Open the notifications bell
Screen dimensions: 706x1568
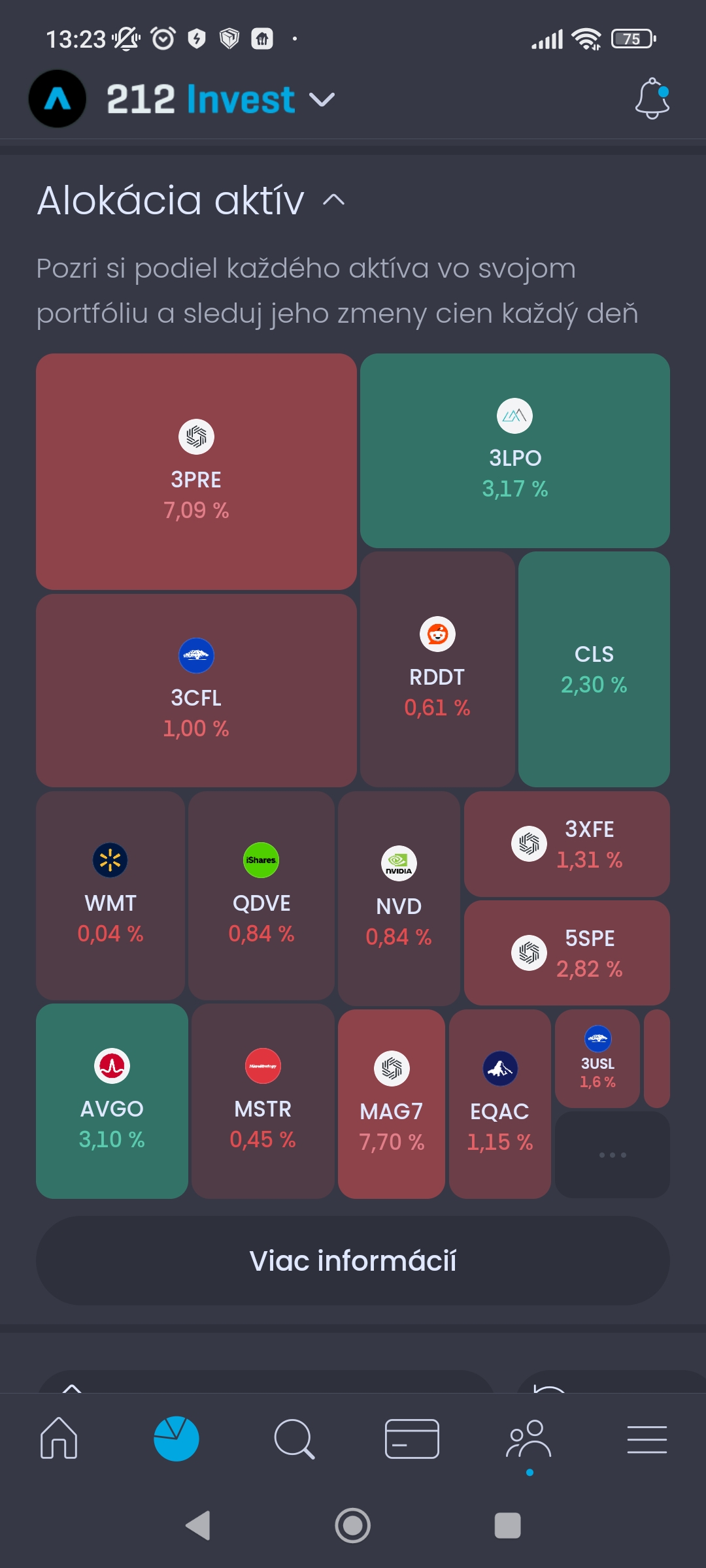coord(652,99)
